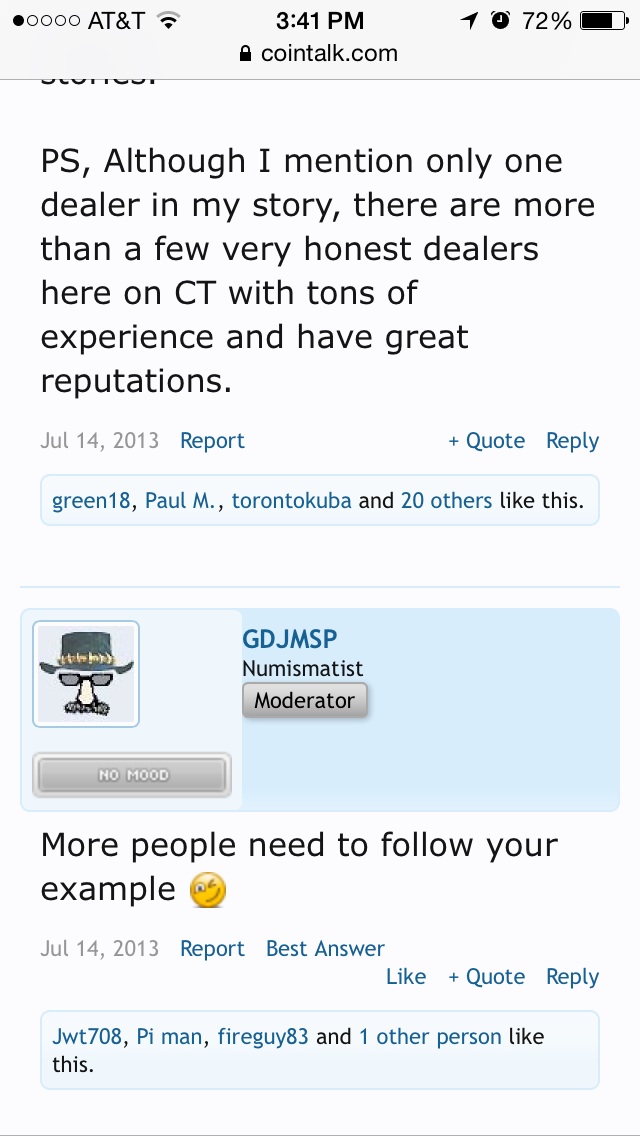Tap the cointalk.com address bar
The width and height of the screenshot is (640, 1136).
point(320,53)
